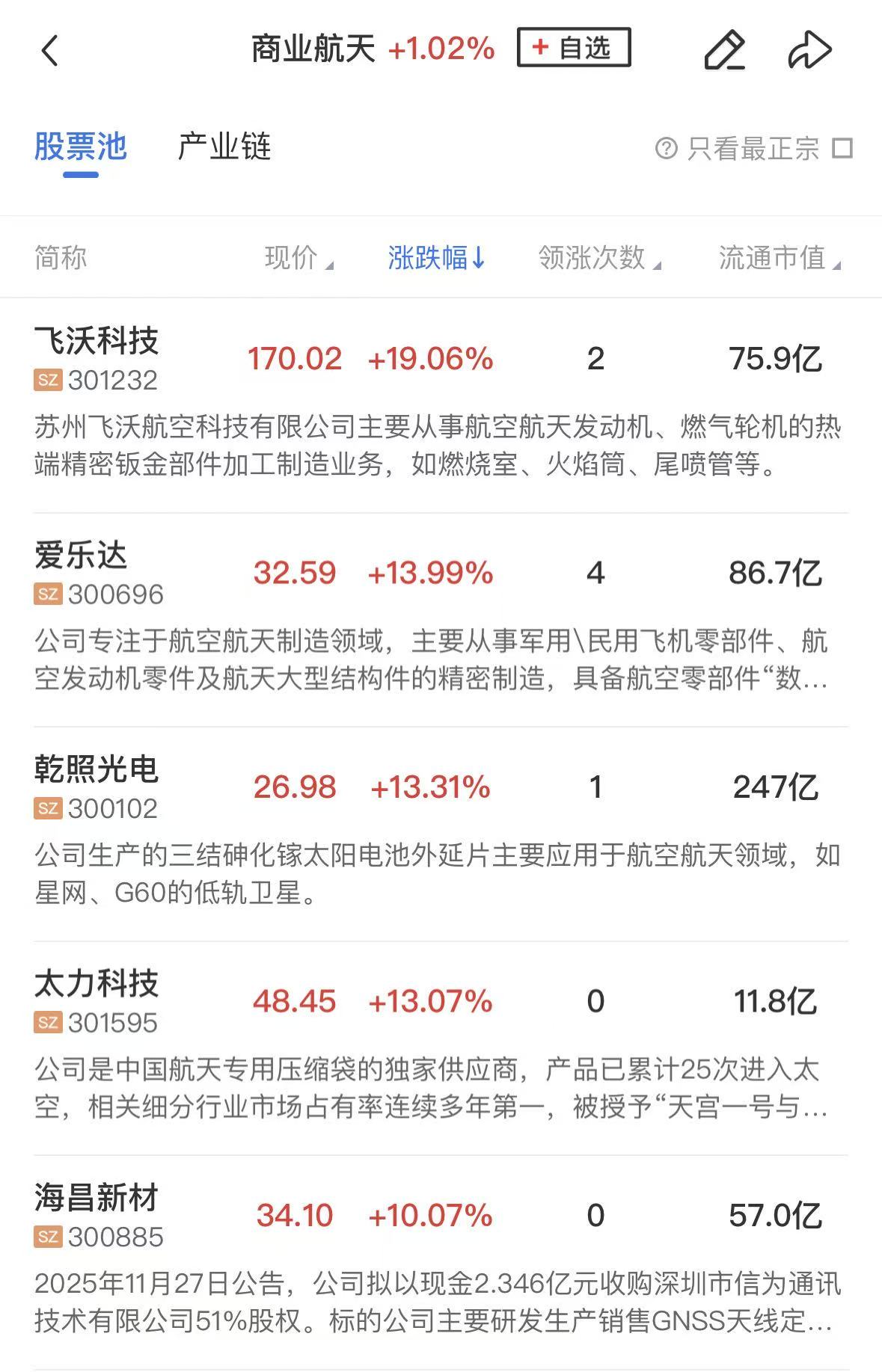Open the 飞沃科技 stock row
The width and height of the screenshot is (882, 1372).
[x=97, y=357]
